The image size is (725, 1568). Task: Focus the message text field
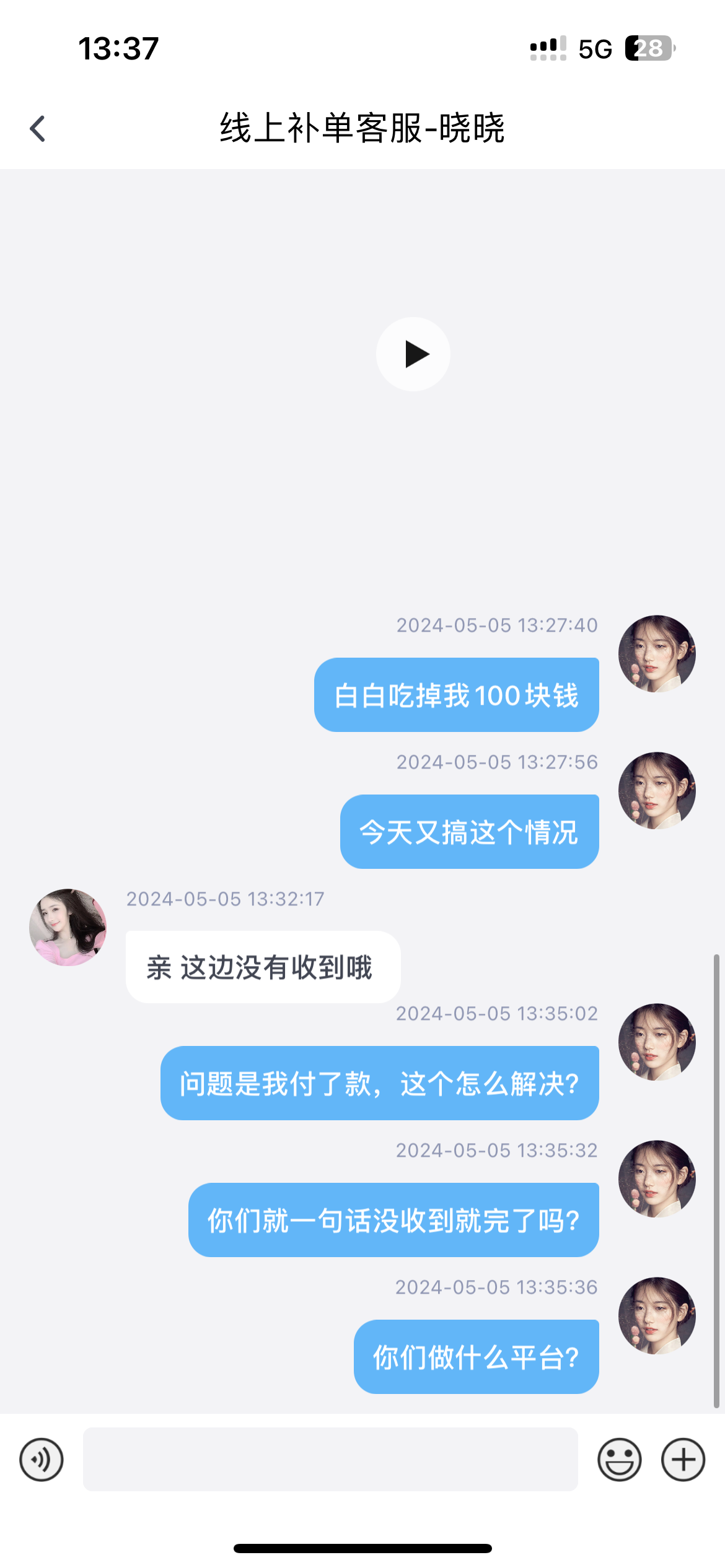[330, 1460]
